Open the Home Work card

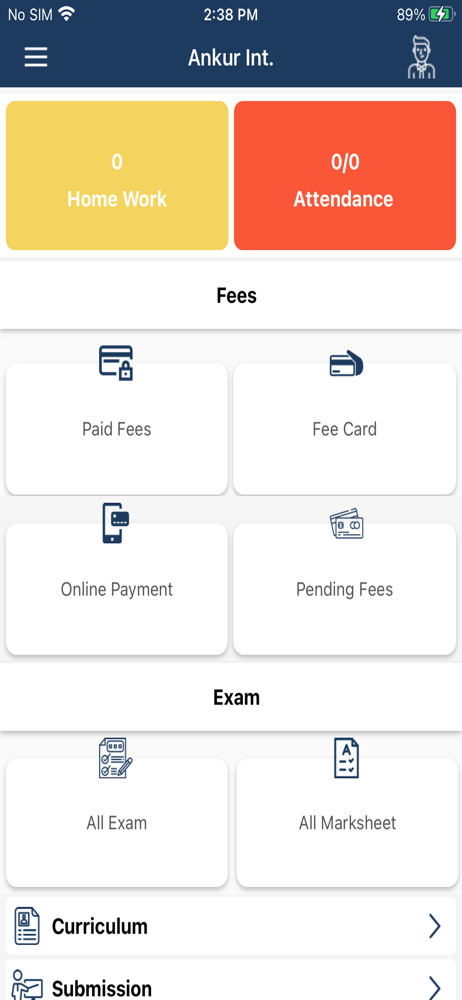[x=117, y=175]
